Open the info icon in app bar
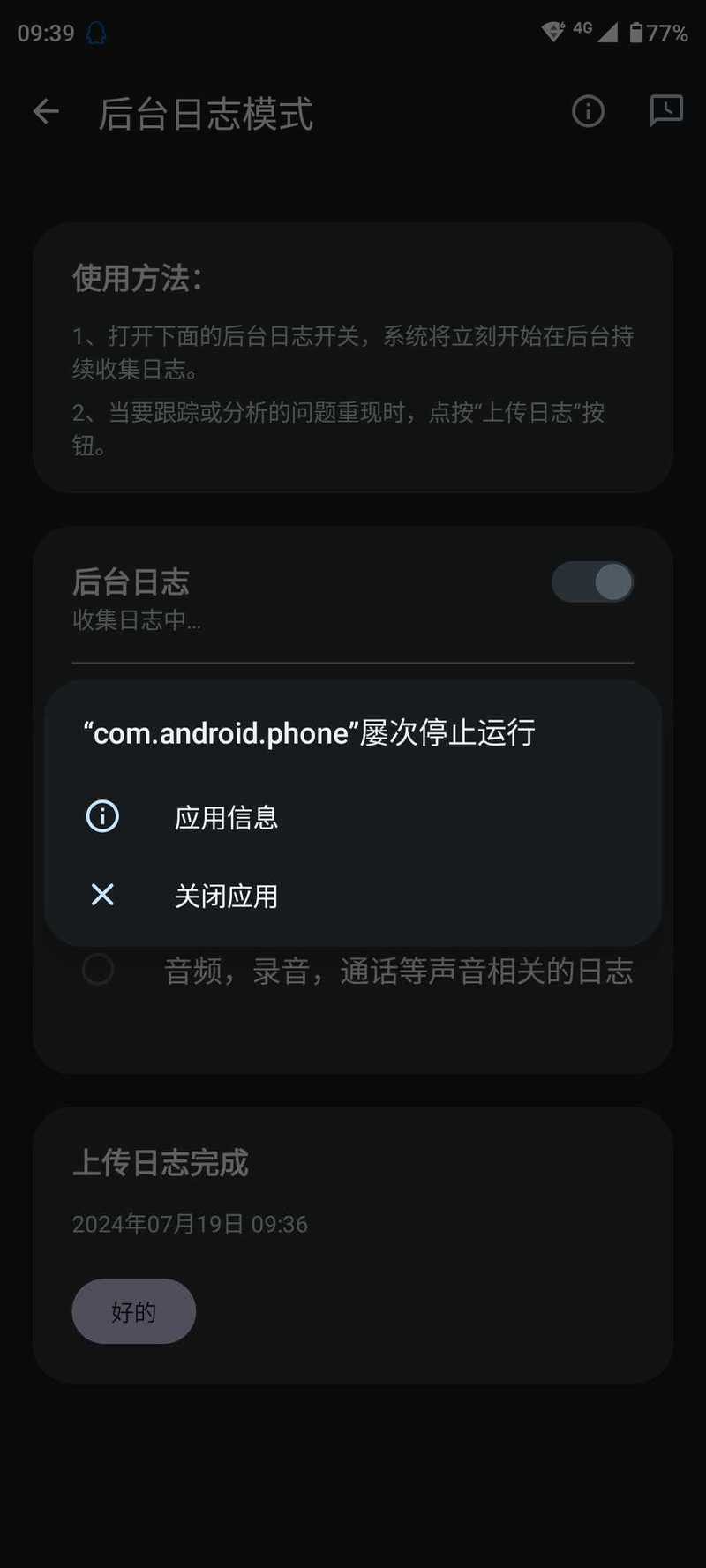706x1568 pixels. (588, 112)
